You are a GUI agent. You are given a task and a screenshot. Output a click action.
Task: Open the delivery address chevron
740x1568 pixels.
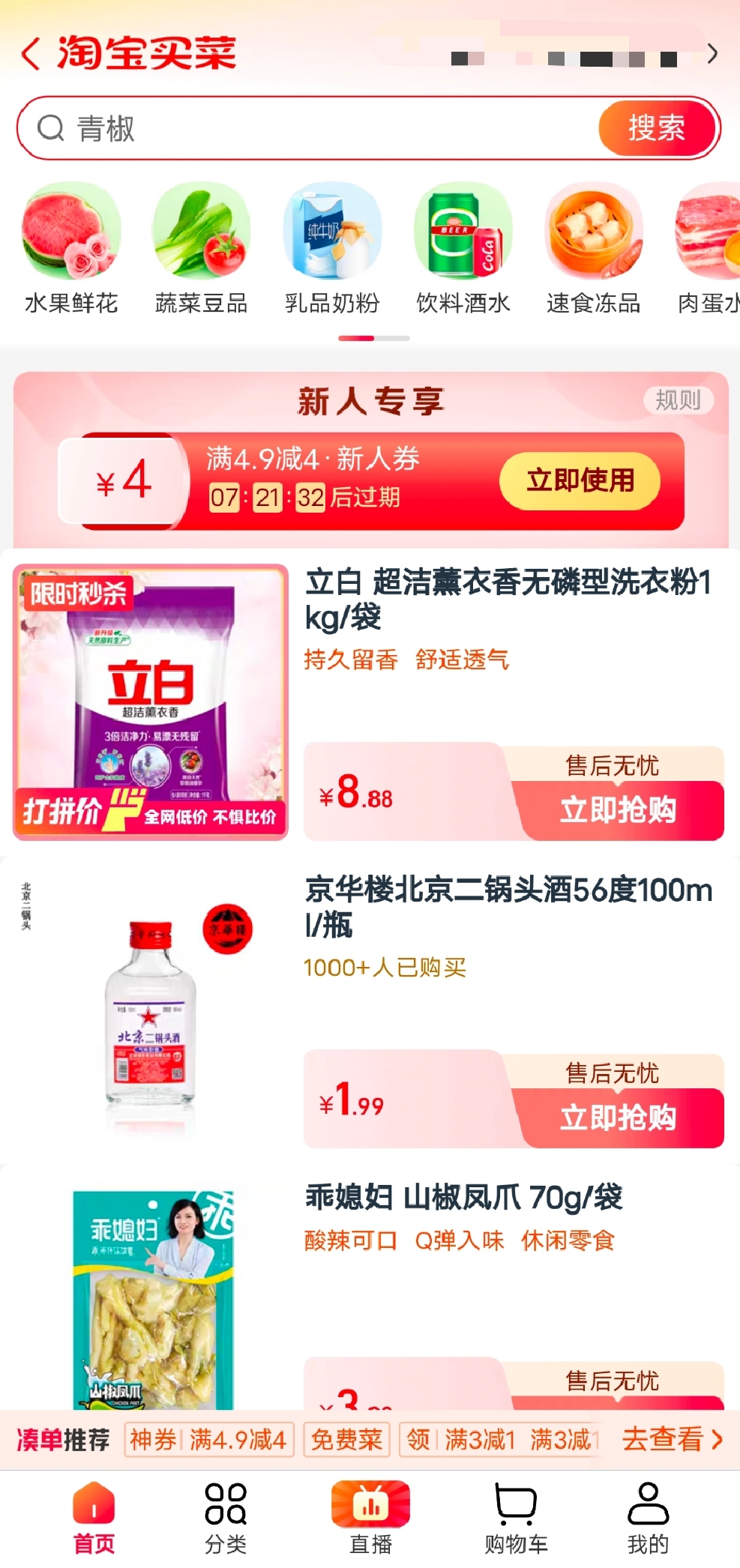click(x=712, y=54)
